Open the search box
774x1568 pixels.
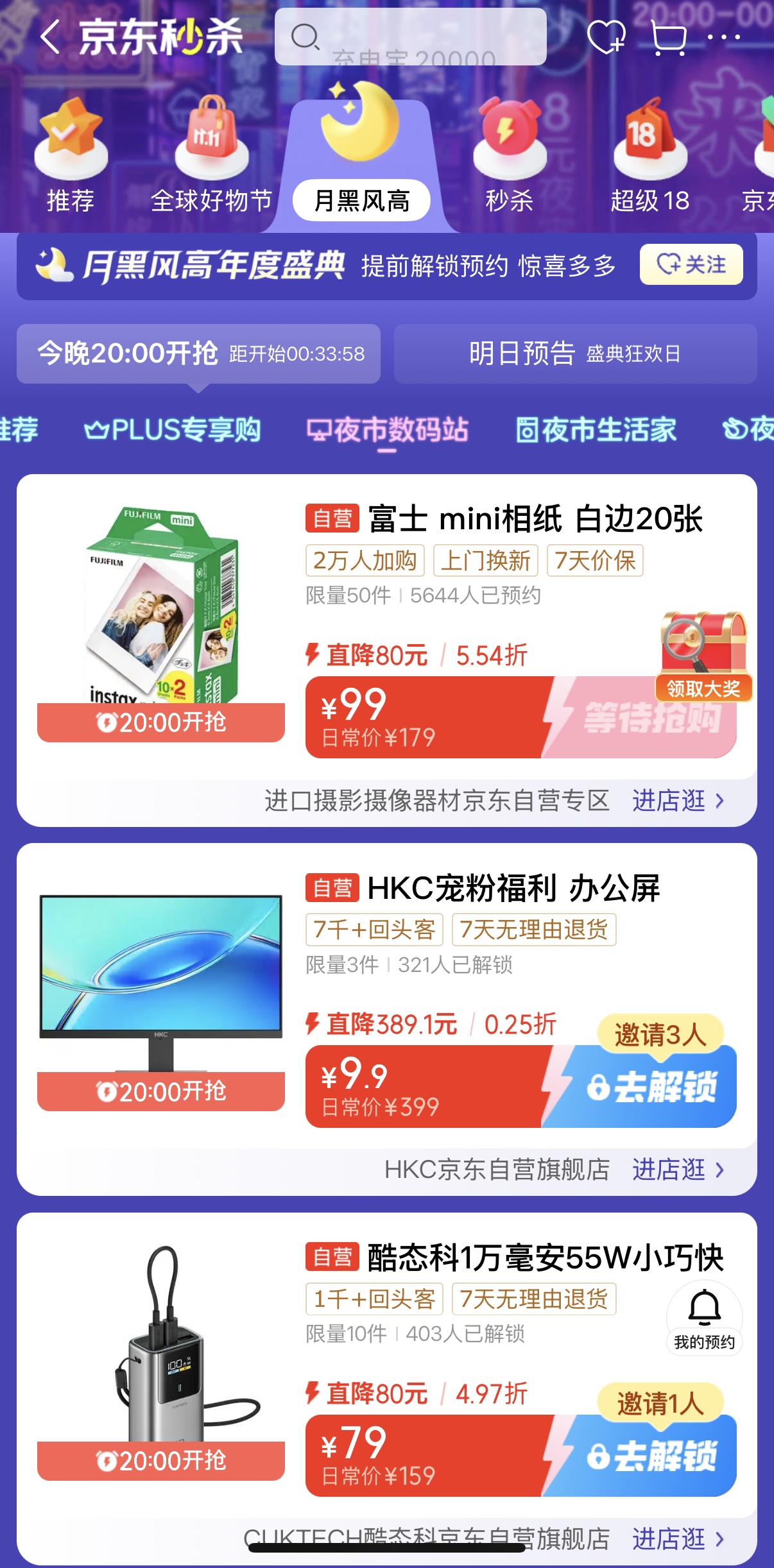pos(409,37)
